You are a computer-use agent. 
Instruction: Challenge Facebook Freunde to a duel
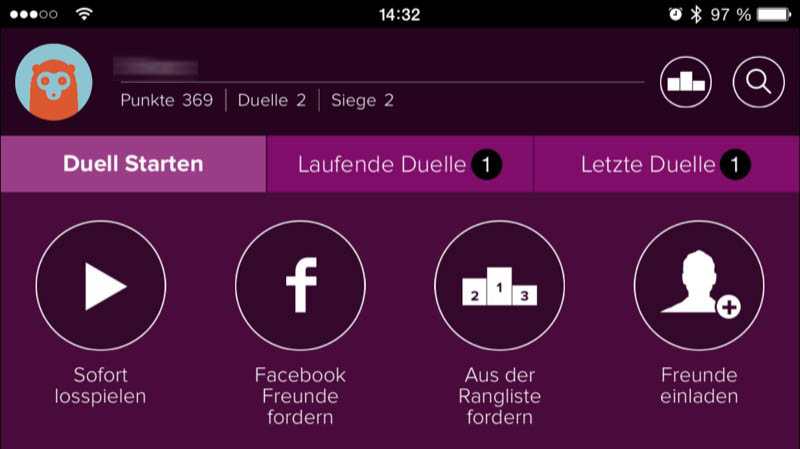pyautogui.click(x=300, y=287)
